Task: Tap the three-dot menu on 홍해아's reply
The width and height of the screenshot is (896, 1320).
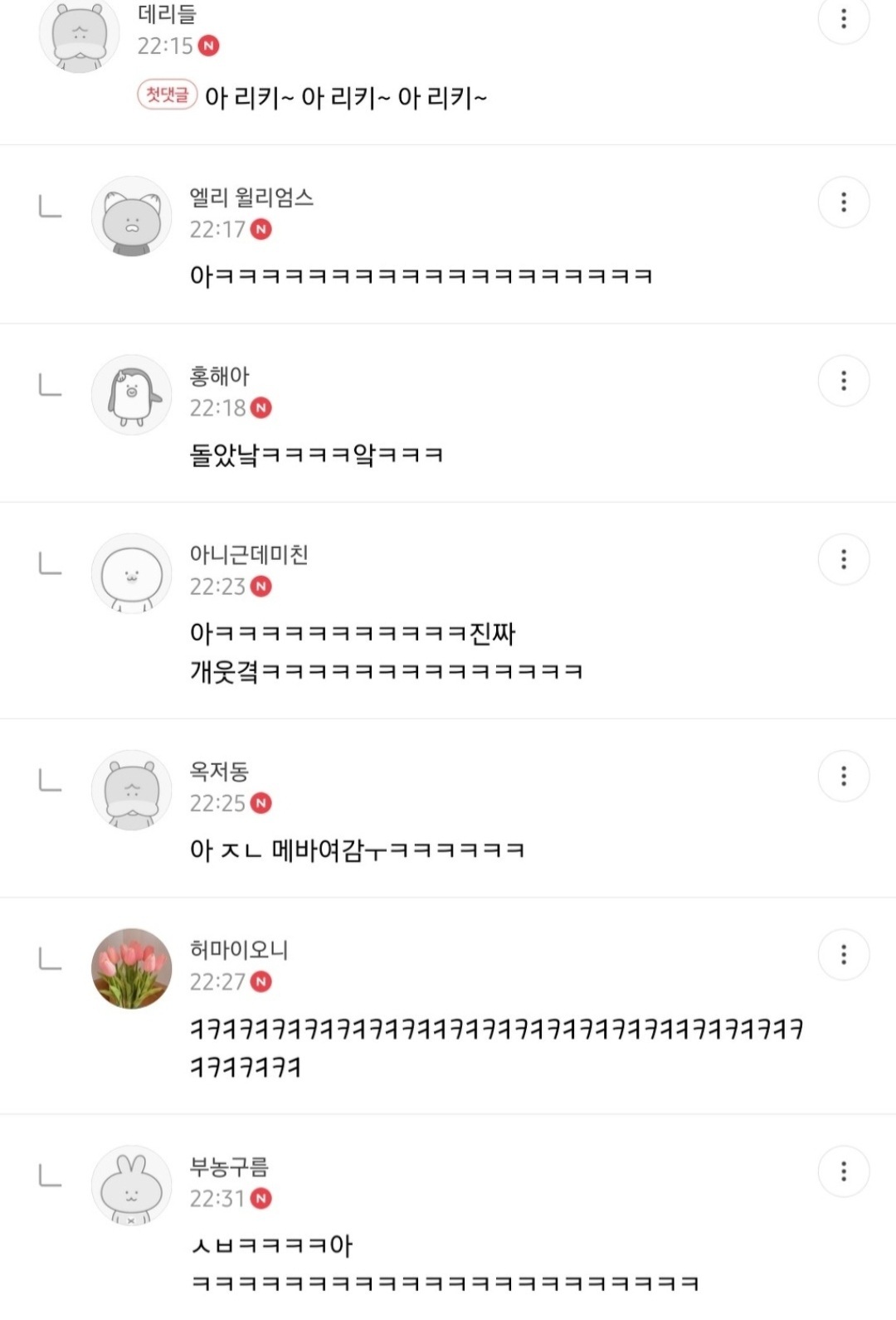Action: click(843, 381)
